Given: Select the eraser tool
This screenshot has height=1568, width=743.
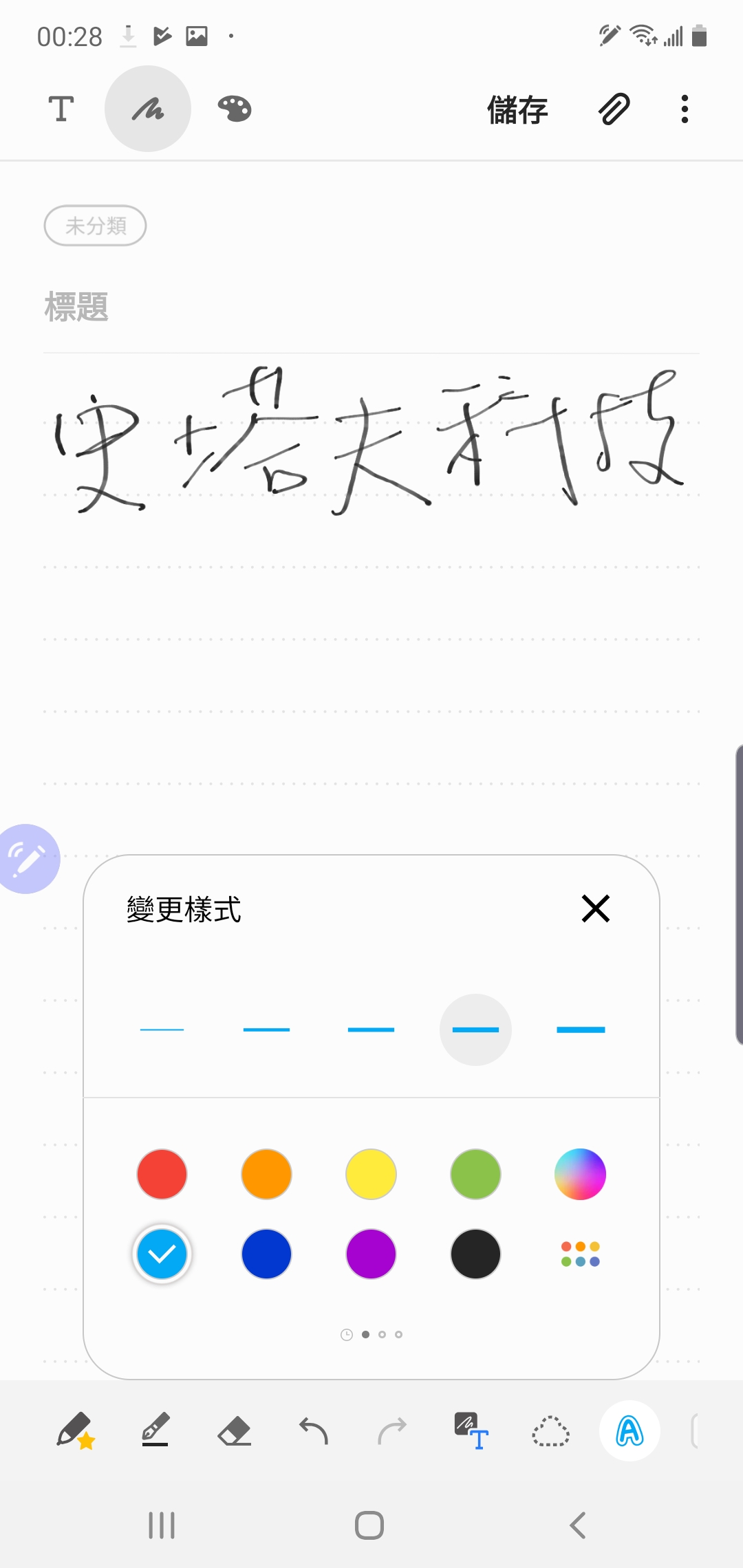Looking at the screenshot, I should click(234, 1431).
